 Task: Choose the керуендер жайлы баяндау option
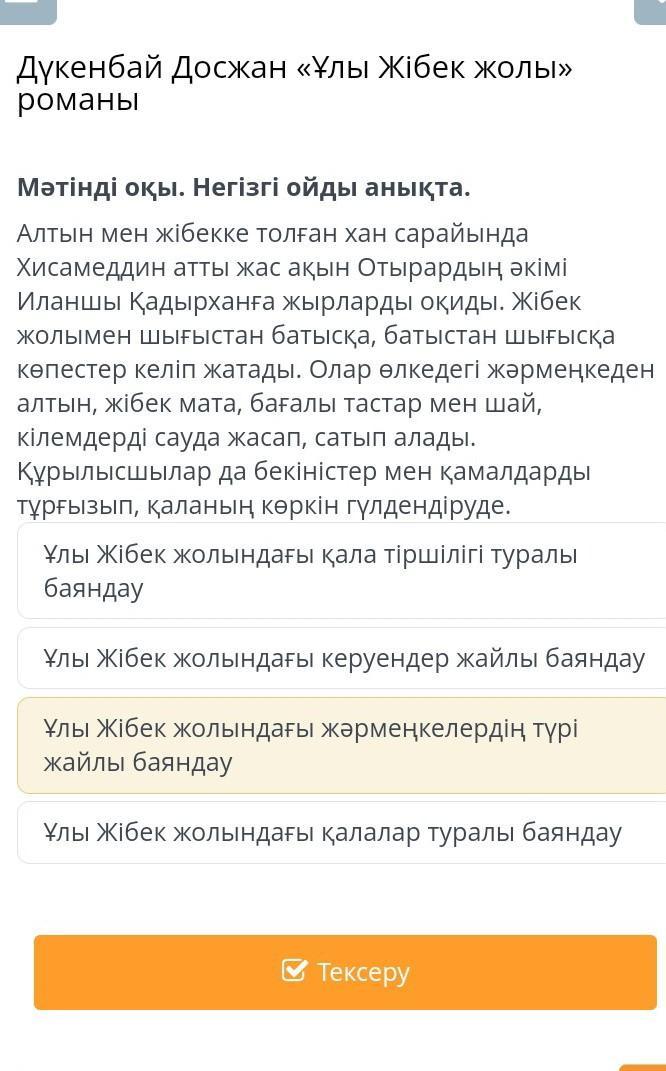342,658
